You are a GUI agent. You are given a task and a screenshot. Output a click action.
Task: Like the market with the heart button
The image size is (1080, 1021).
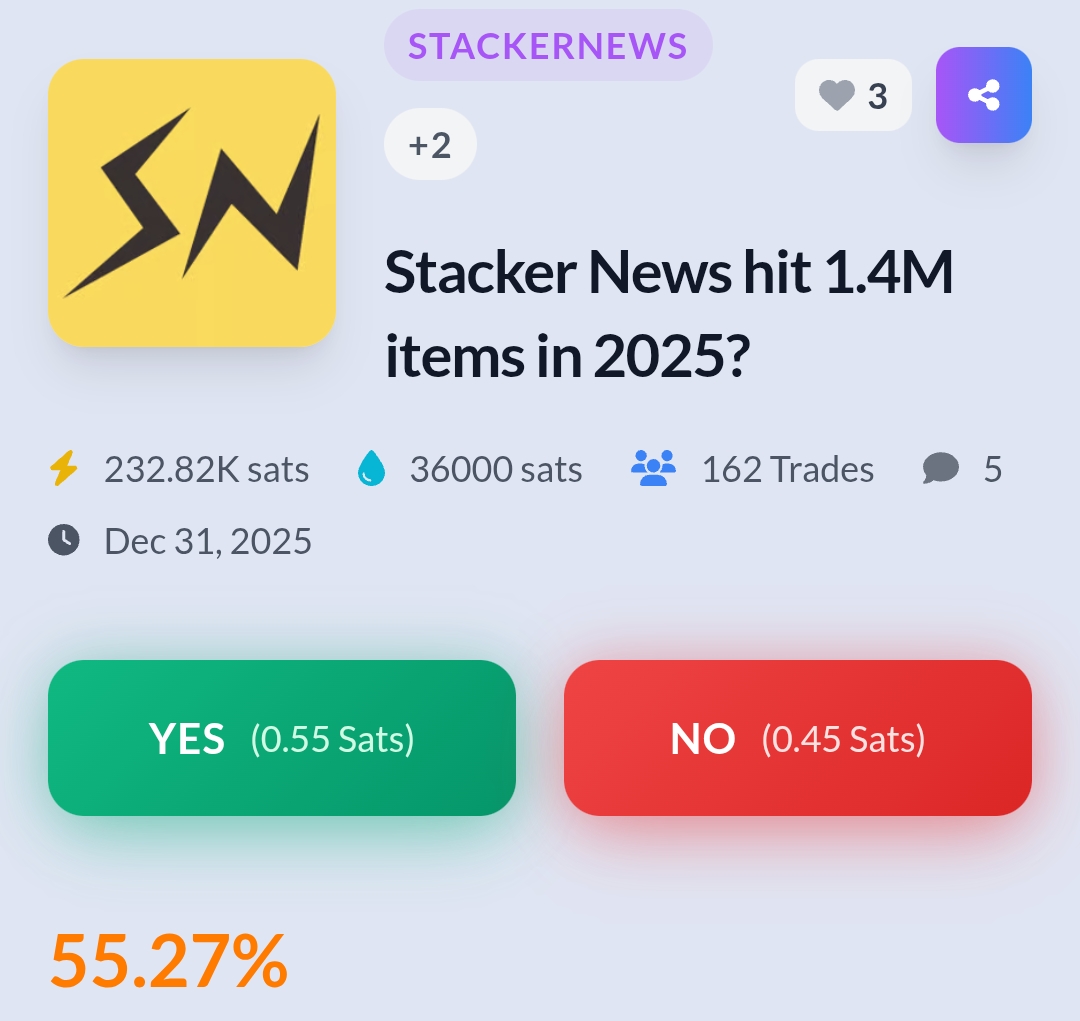point(852,95)
